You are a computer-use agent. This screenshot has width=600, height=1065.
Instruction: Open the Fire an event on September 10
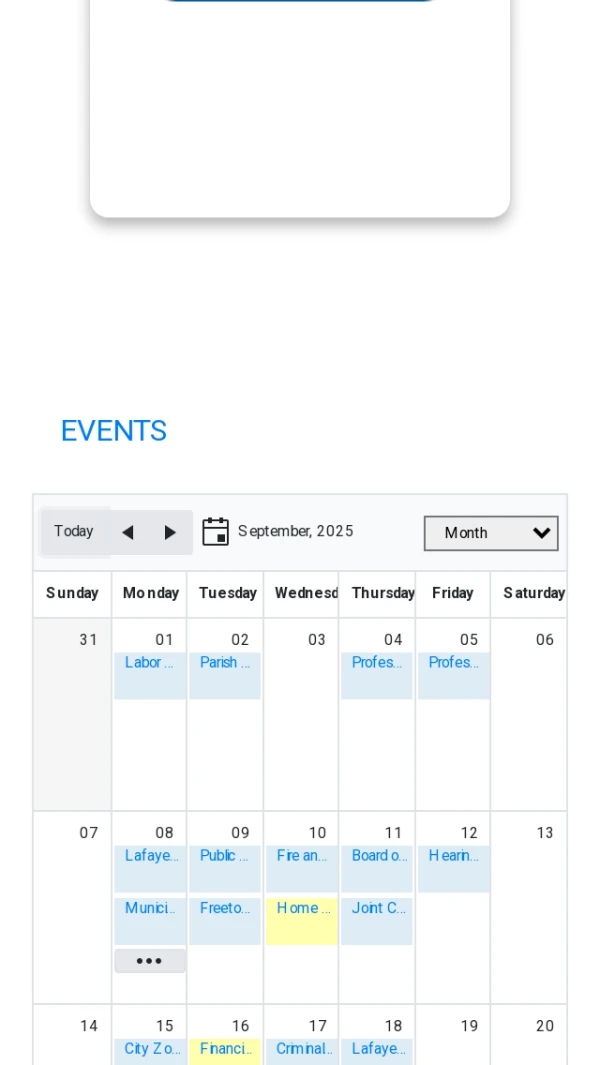tap(301, 867)
